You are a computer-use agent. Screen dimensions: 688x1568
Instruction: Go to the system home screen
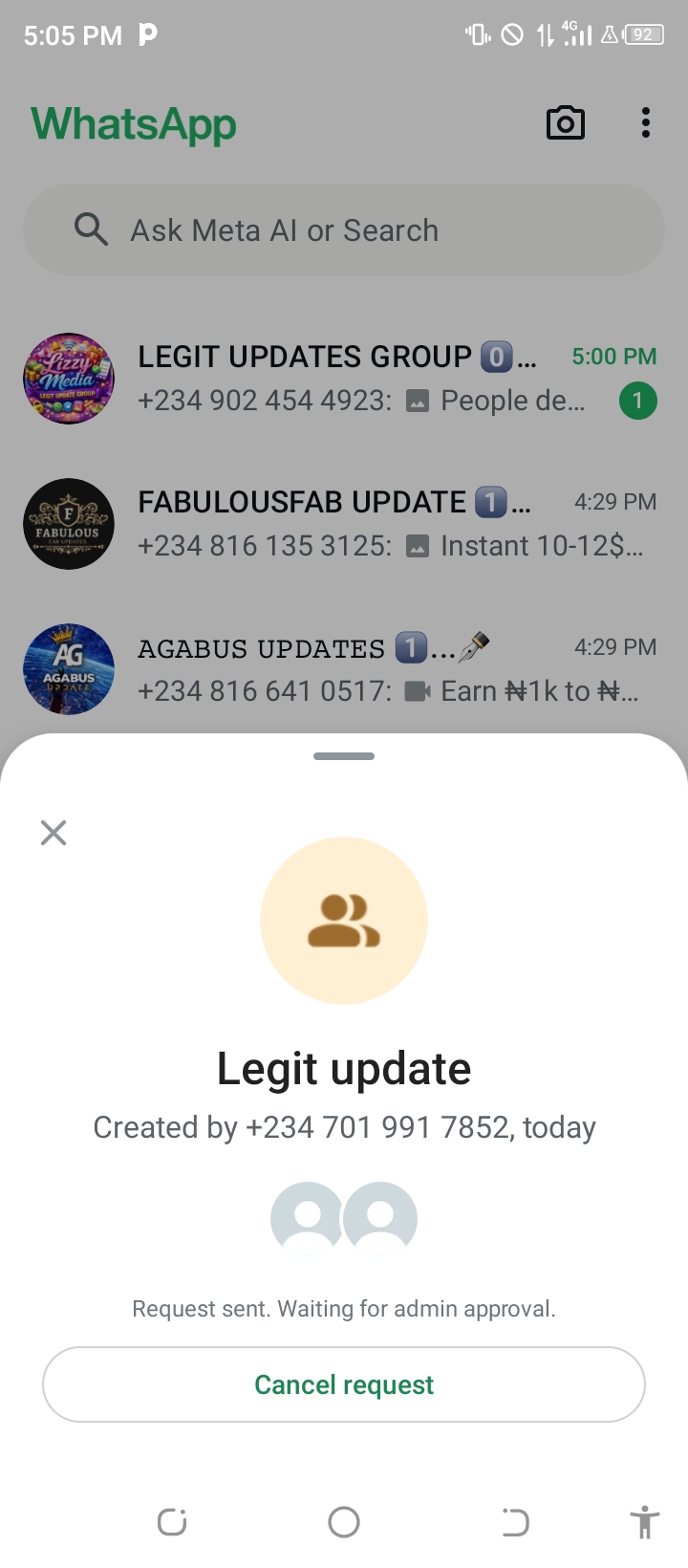pyautogui.click(x=344, y=1521)
